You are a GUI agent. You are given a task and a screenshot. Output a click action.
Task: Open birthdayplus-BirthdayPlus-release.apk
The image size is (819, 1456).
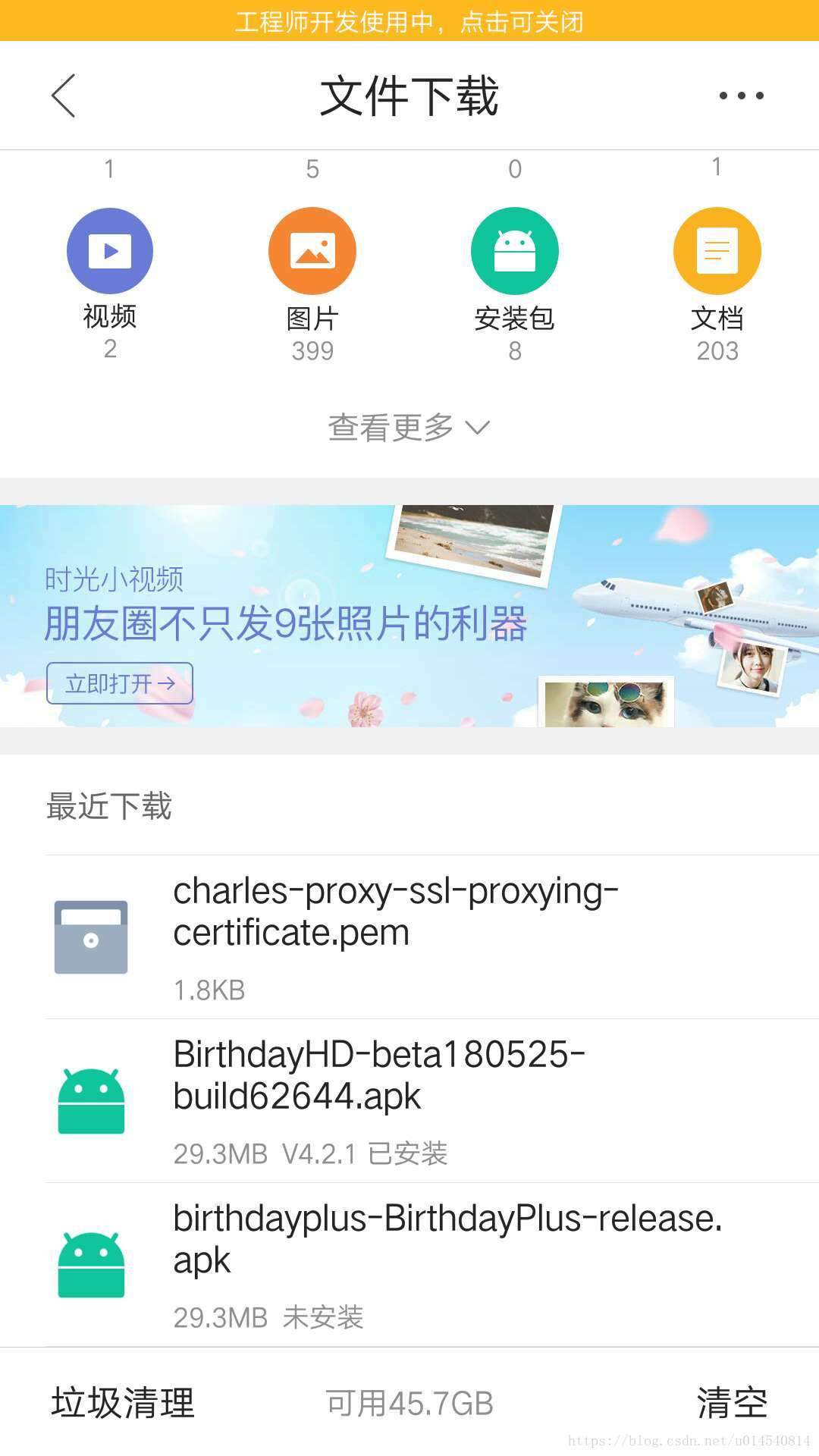(425, 1265)
